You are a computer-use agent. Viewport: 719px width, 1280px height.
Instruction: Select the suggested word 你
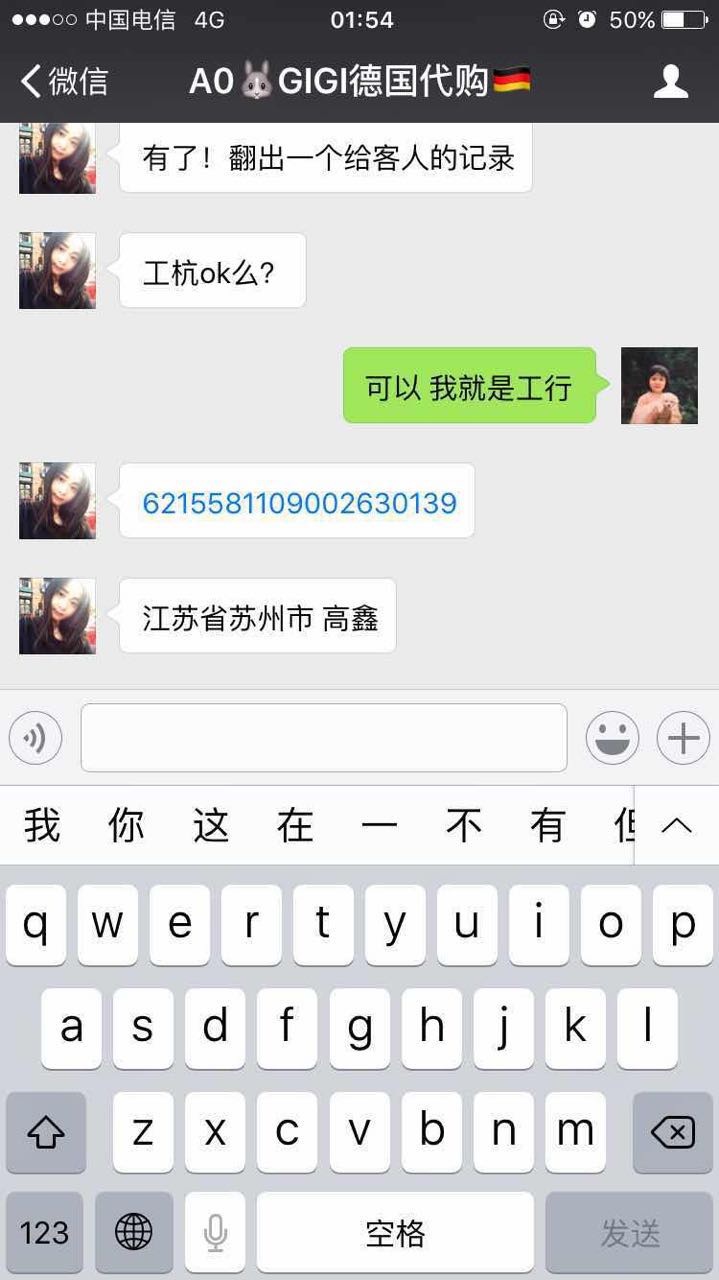[x=126, y=826]
